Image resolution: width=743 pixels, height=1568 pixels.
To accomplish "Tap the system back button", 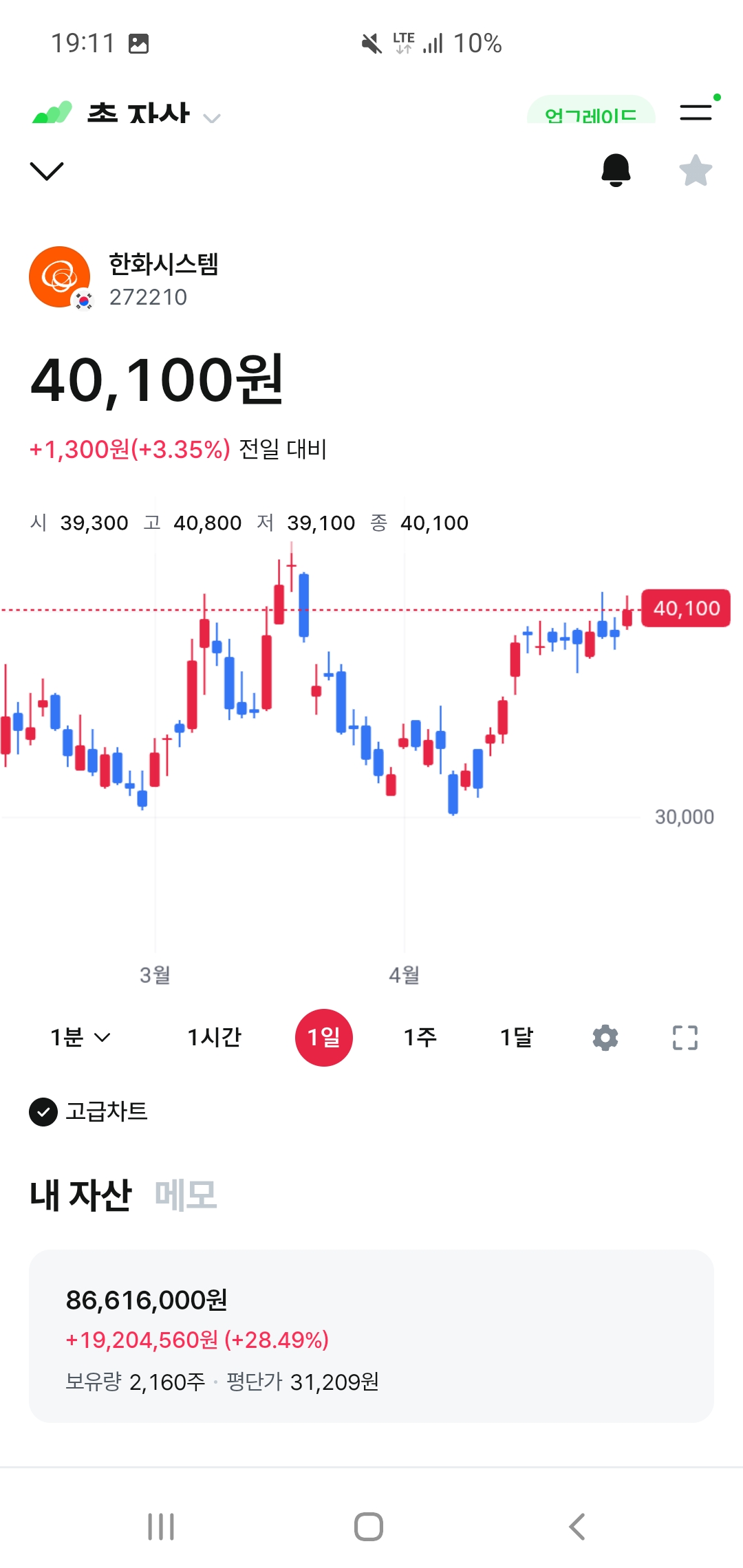I will tap(577, 1527).
